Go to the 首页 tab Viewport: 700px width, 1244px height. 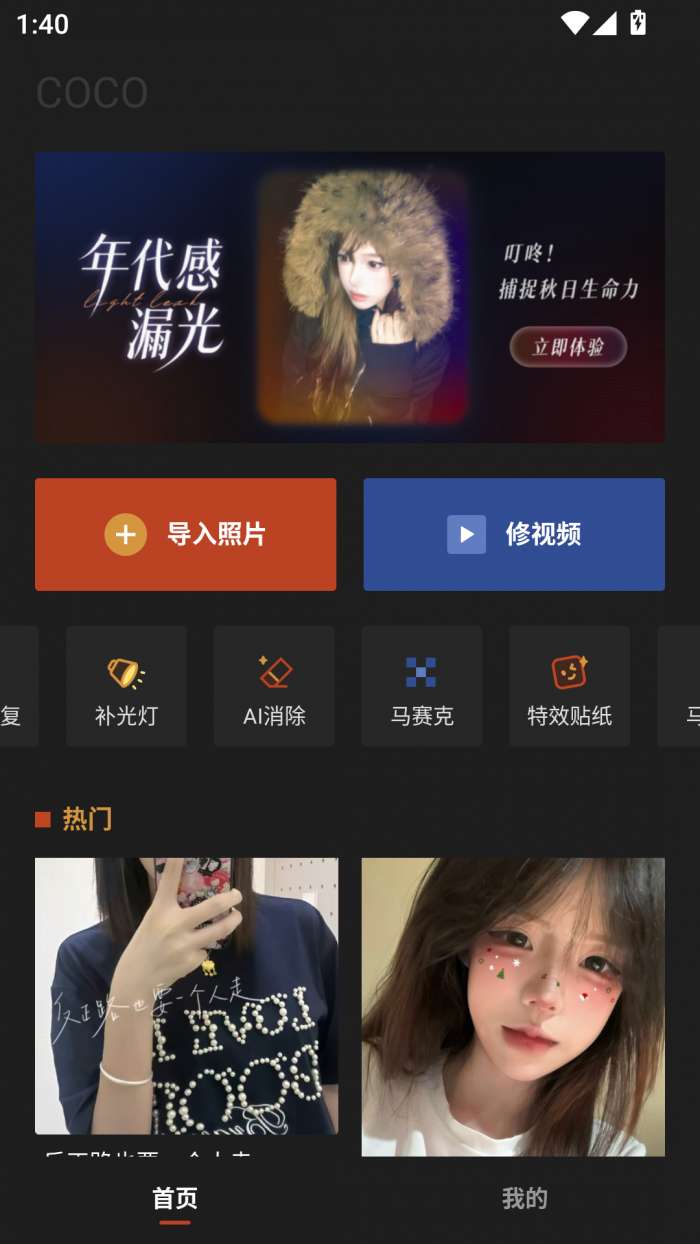tap(175, 1198)
